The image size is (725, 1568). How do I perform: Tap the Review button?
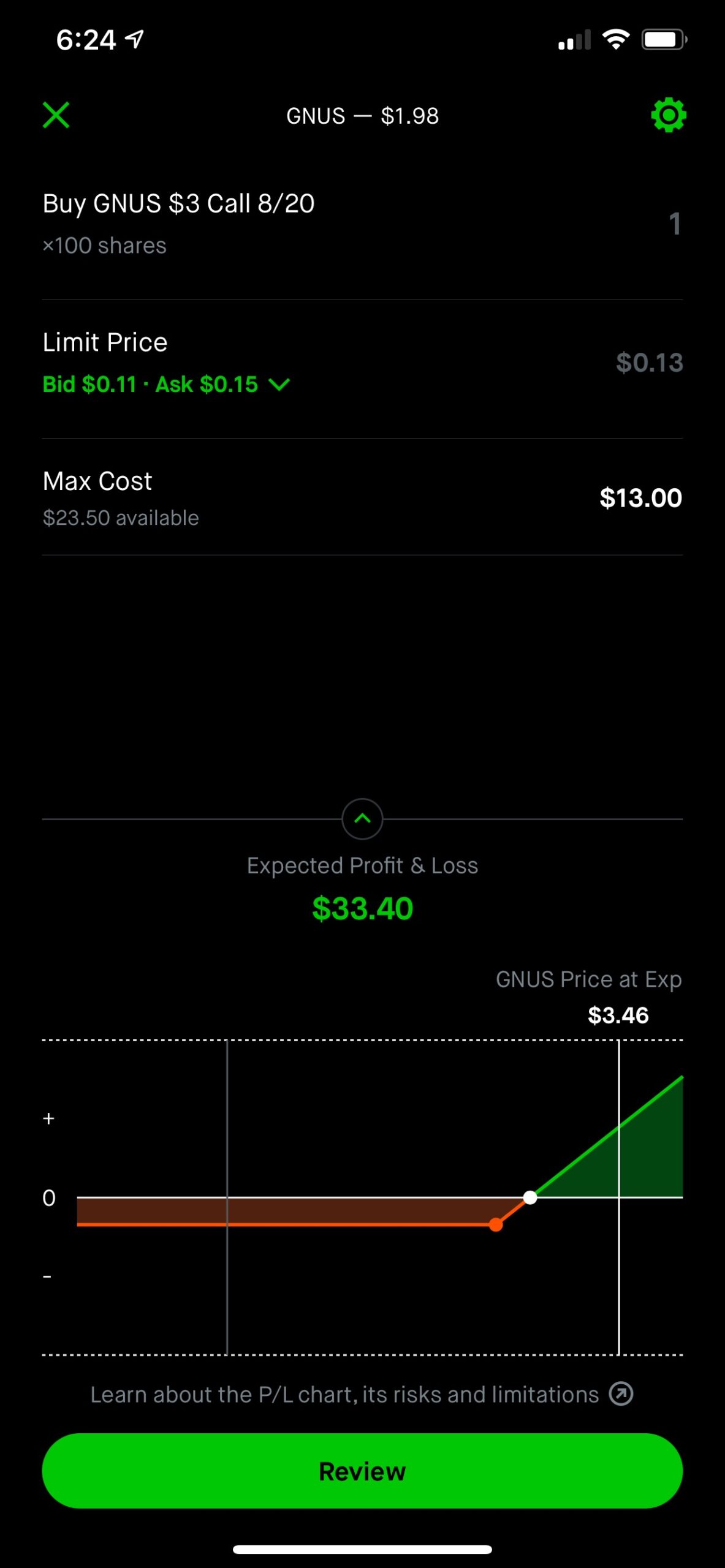[362, 1471]
